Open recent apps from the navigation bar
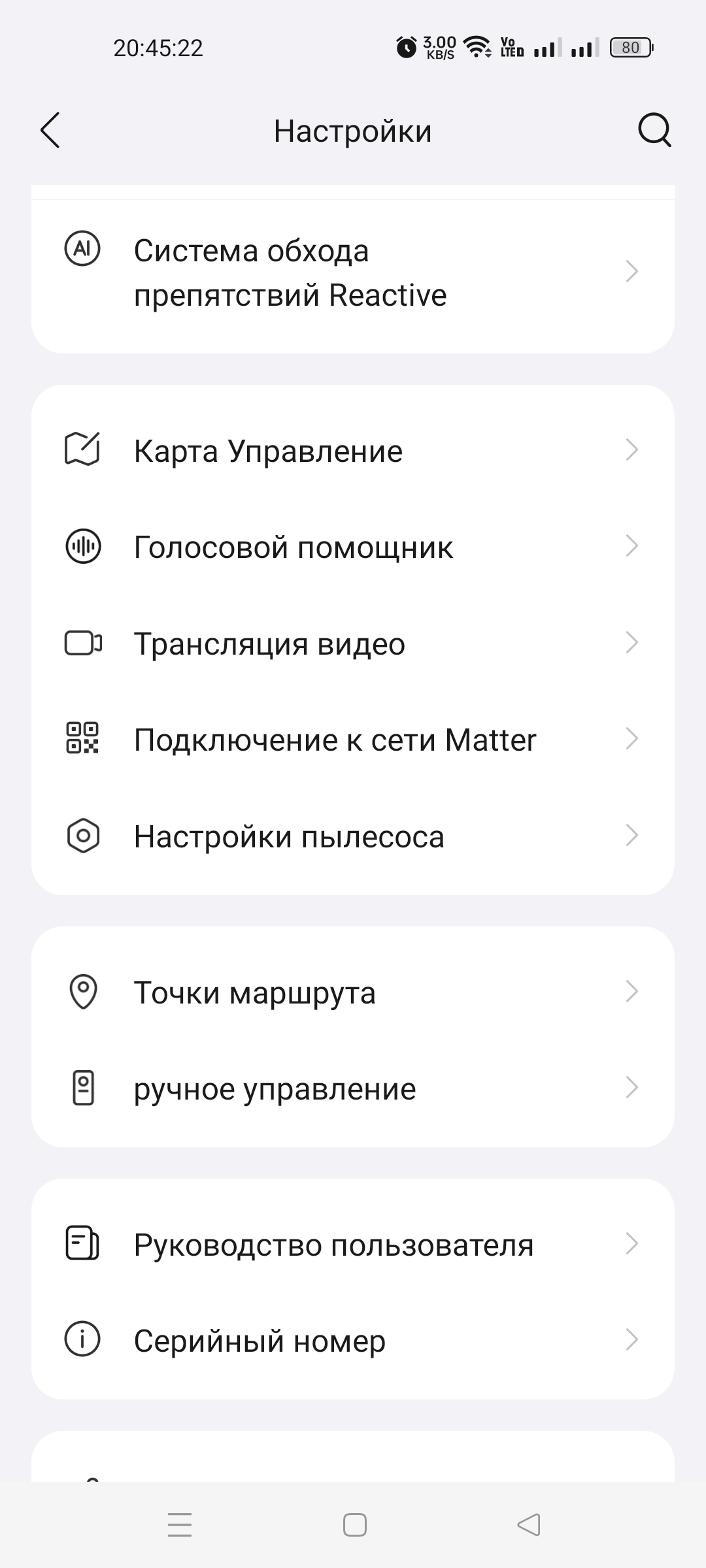706x1568 pixels. [x=180, y=1525]
